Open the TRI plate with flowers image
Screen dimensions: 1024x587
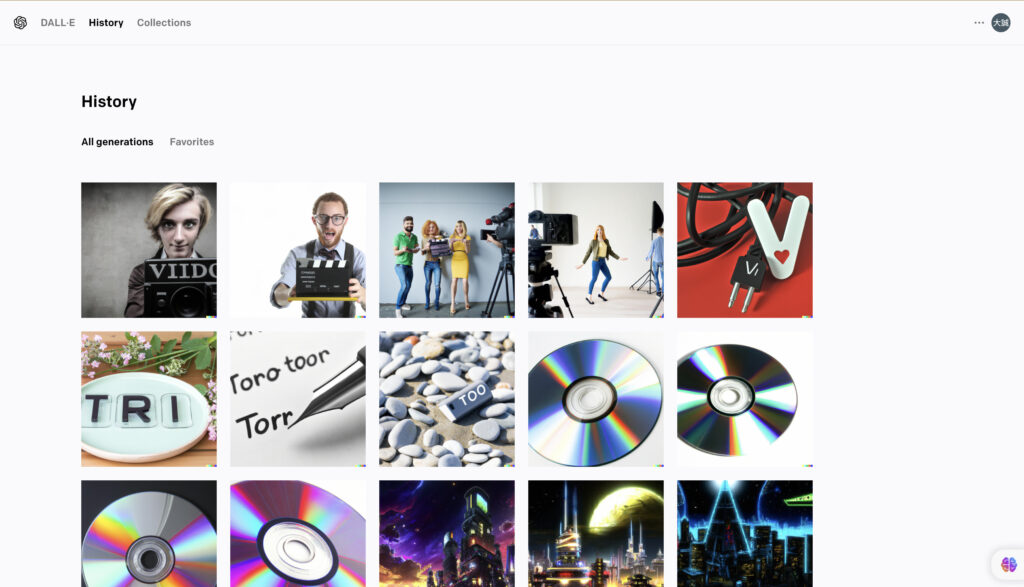click(149, 399)
